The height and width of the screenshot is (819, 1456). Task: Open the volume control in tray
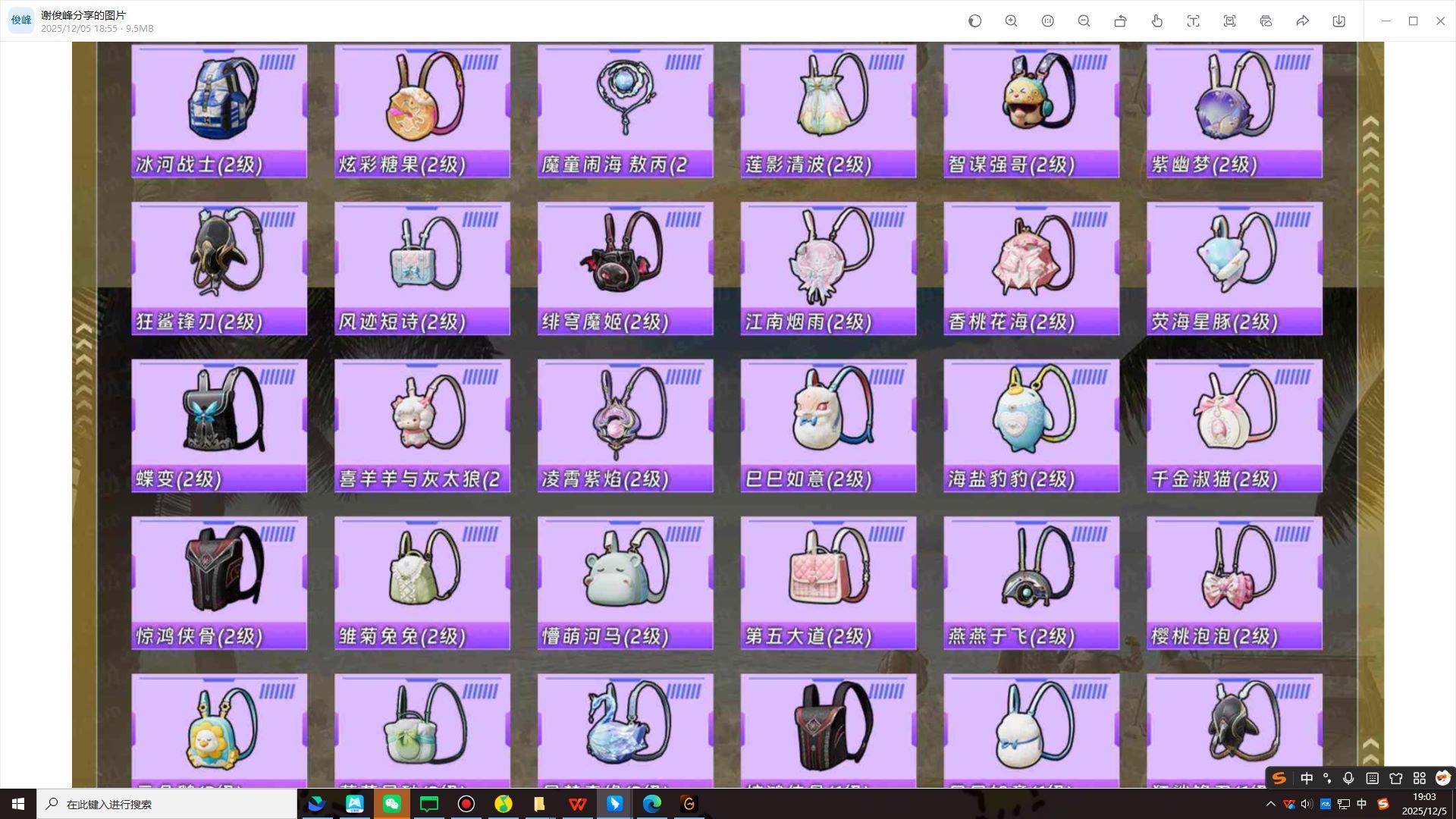(1306, 804)
